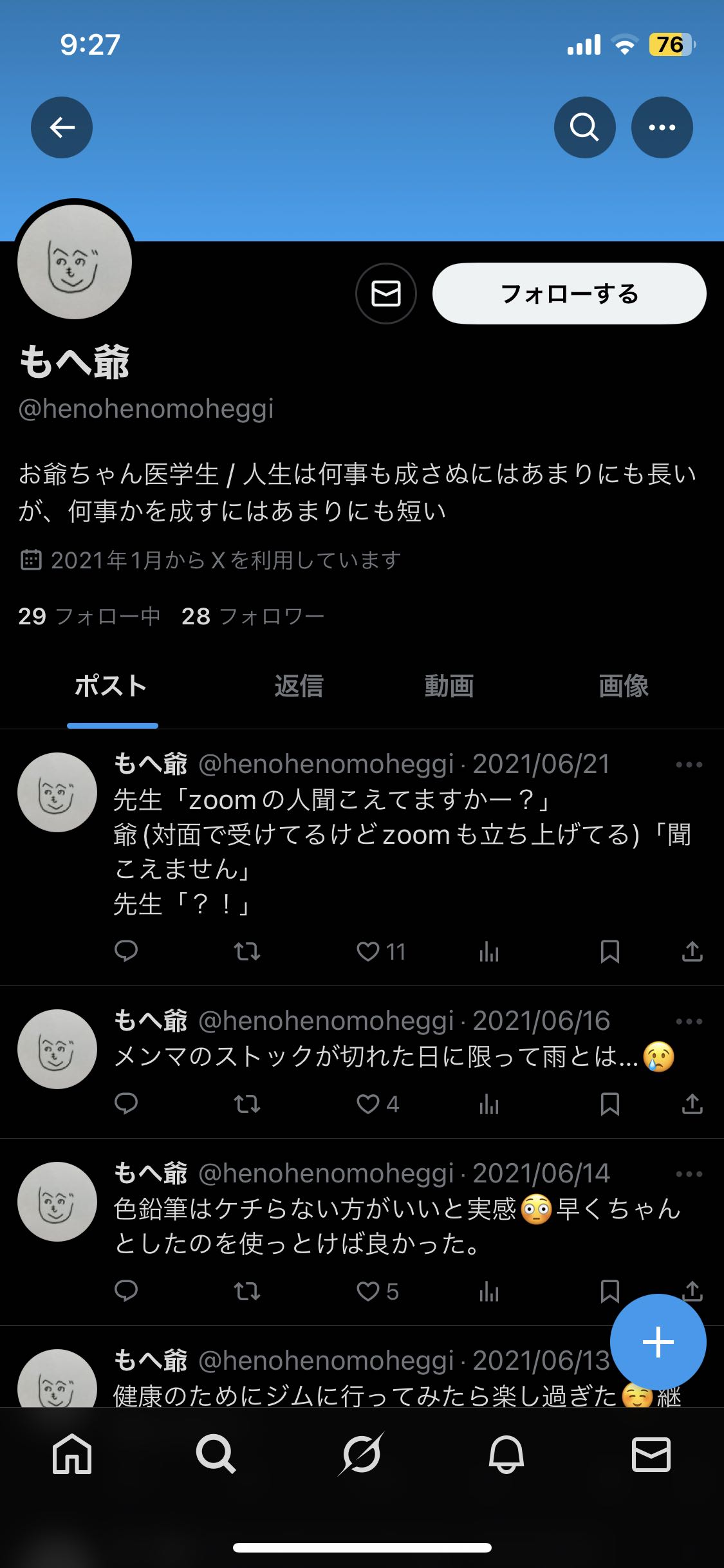Viewport: 724px width, 1568px height.
Task: Switch to the 返信 tab
Action: point(299,686)
